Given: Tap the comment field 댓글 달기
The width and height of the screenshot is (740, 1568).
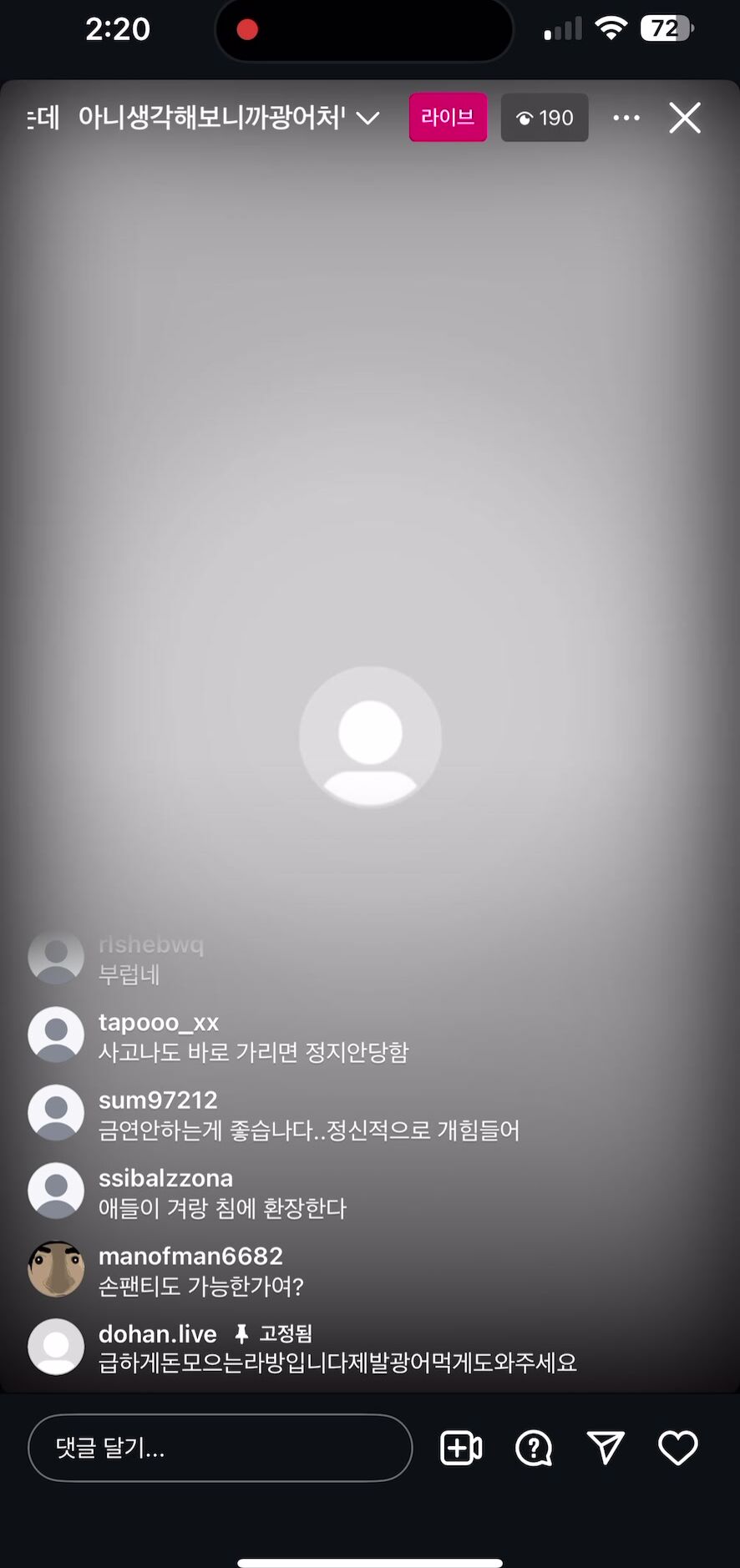Looking at the screenshot, I should (220, 1448).
